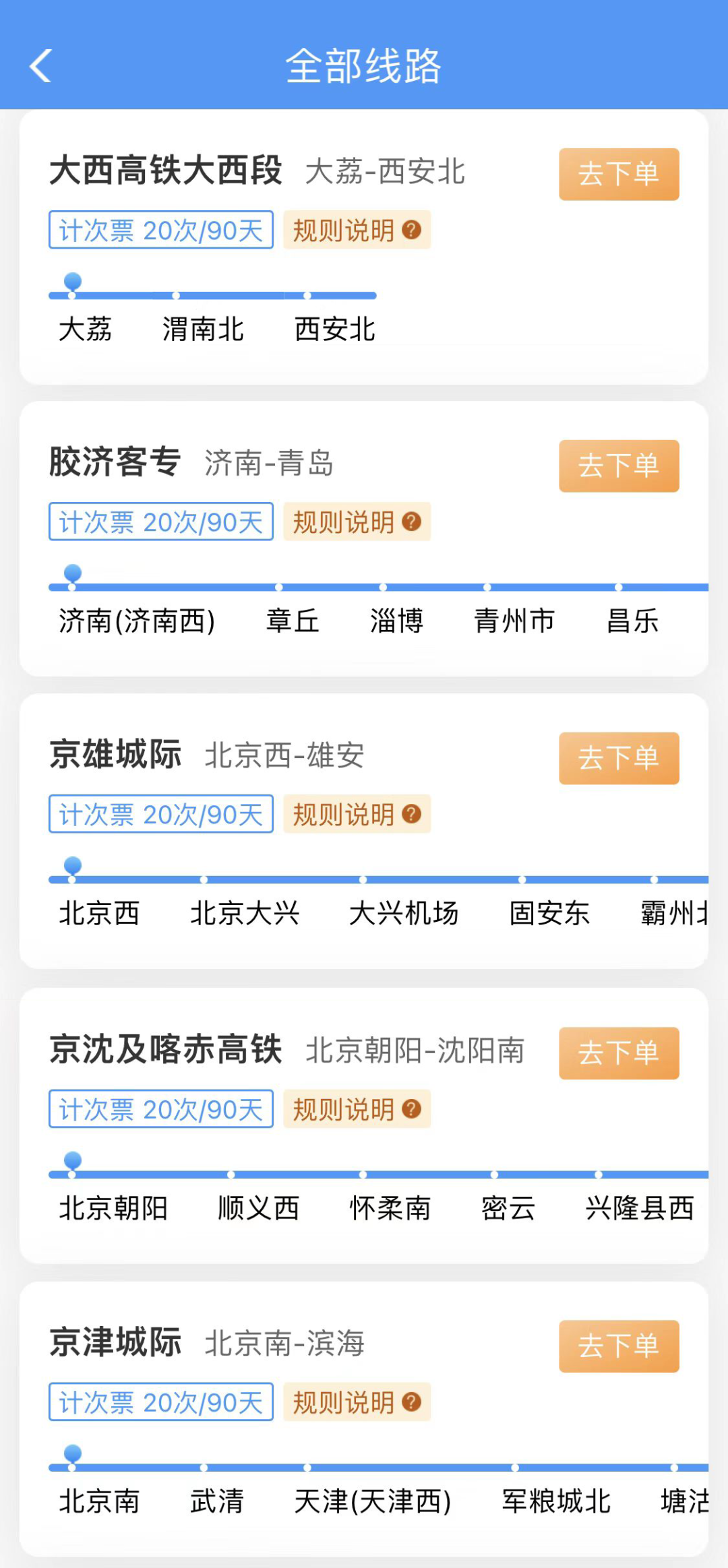Tap 去下单 for 大西高铁大西段

tap(618, 174)
